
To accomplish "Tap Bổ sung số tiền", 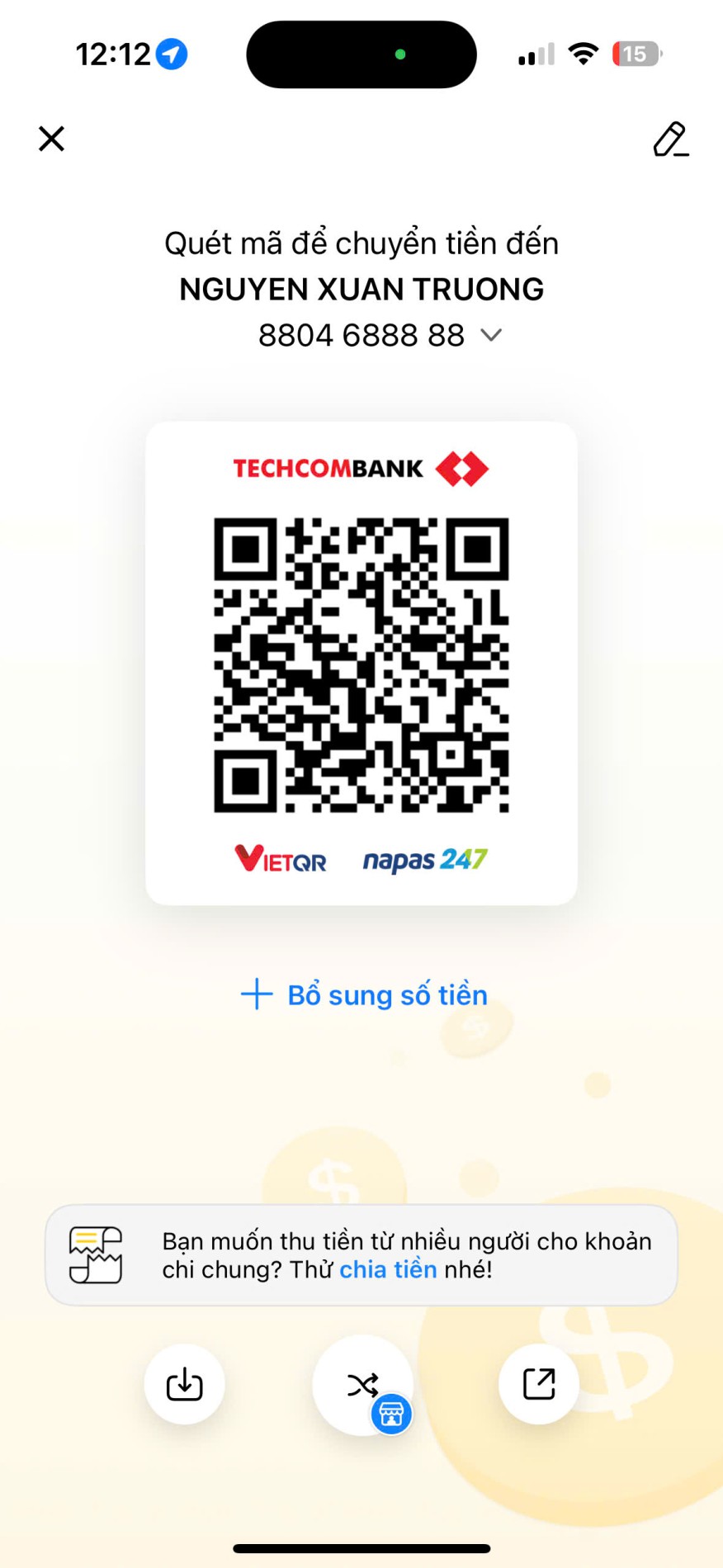I will (x=364, y=994).
